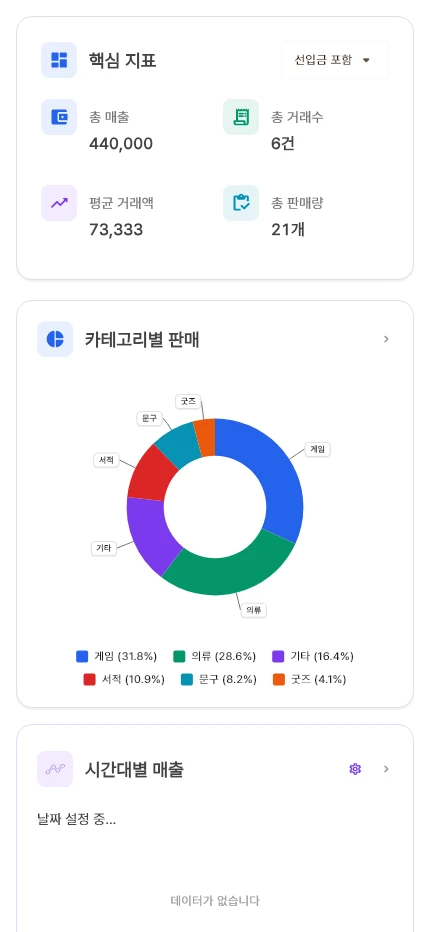Expand the 카테고리별 판매 chevron
Image resolution: width=430 pixels, height=932 pixels.
pyautogui.click(x=386, y=339)
